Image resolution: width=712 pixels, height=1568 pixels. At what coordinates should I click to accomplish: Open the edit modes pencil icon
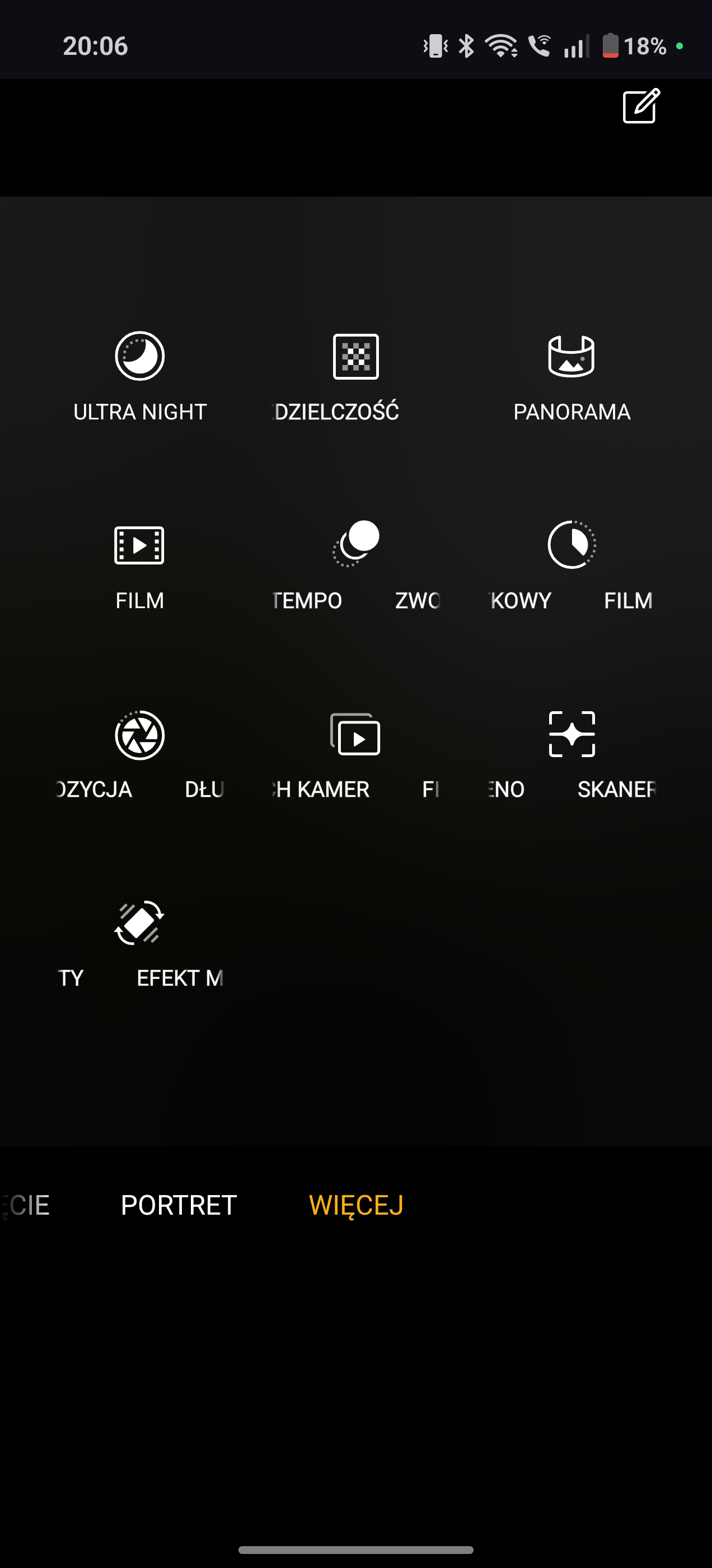[x=641, y=106]
